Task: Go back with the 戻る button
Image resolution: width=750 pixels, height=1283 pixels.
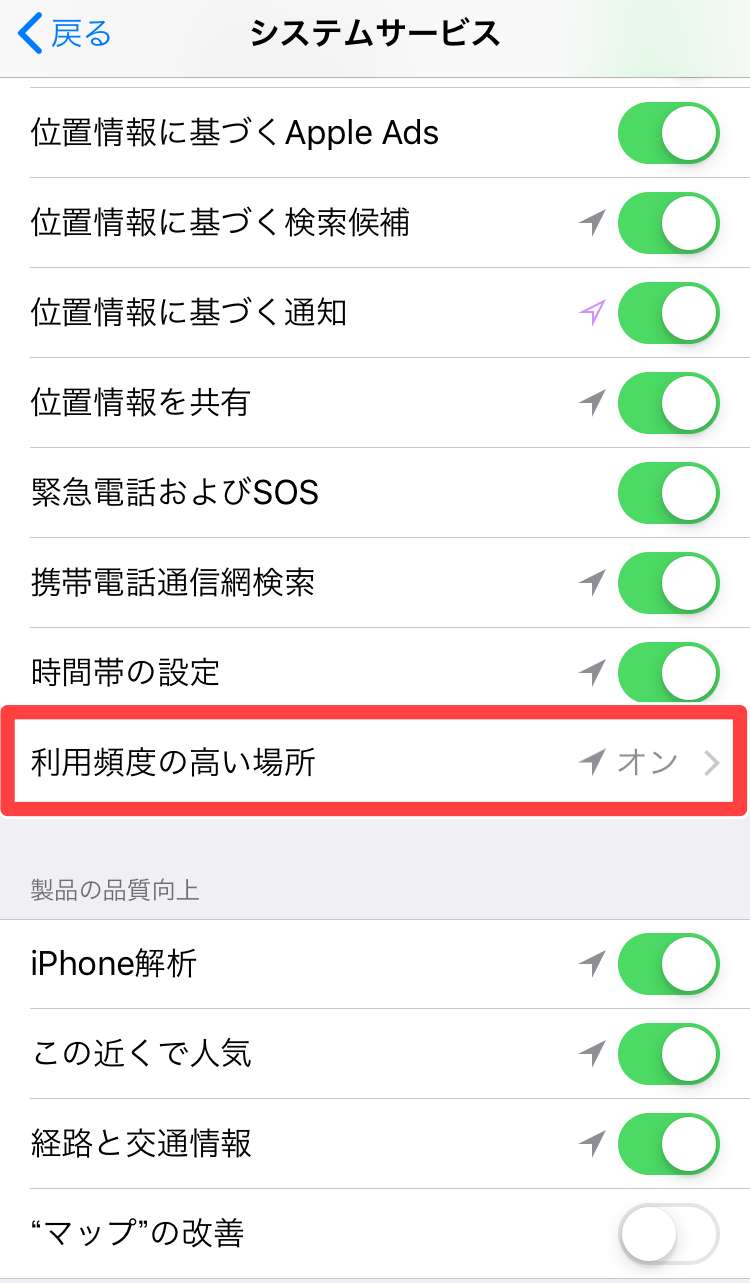Action: coord(66,34)
